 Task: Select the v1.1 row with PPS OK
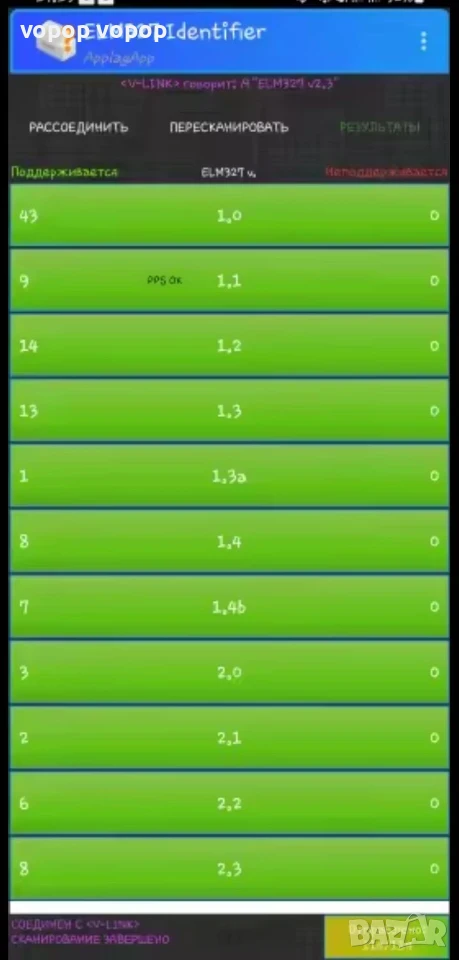coord(230,280)
